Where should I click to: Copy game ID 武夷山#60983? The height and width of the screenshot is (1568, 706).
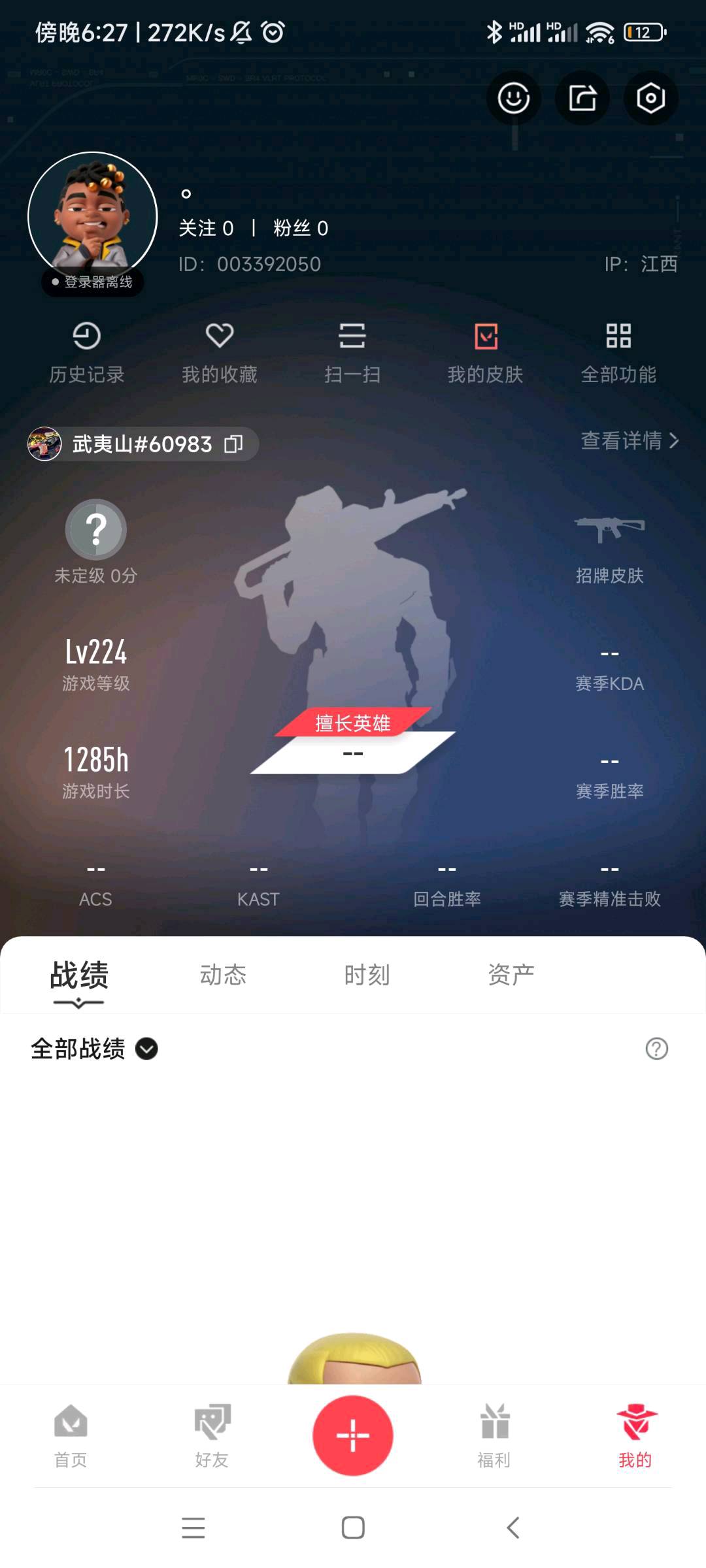[233, 444]
